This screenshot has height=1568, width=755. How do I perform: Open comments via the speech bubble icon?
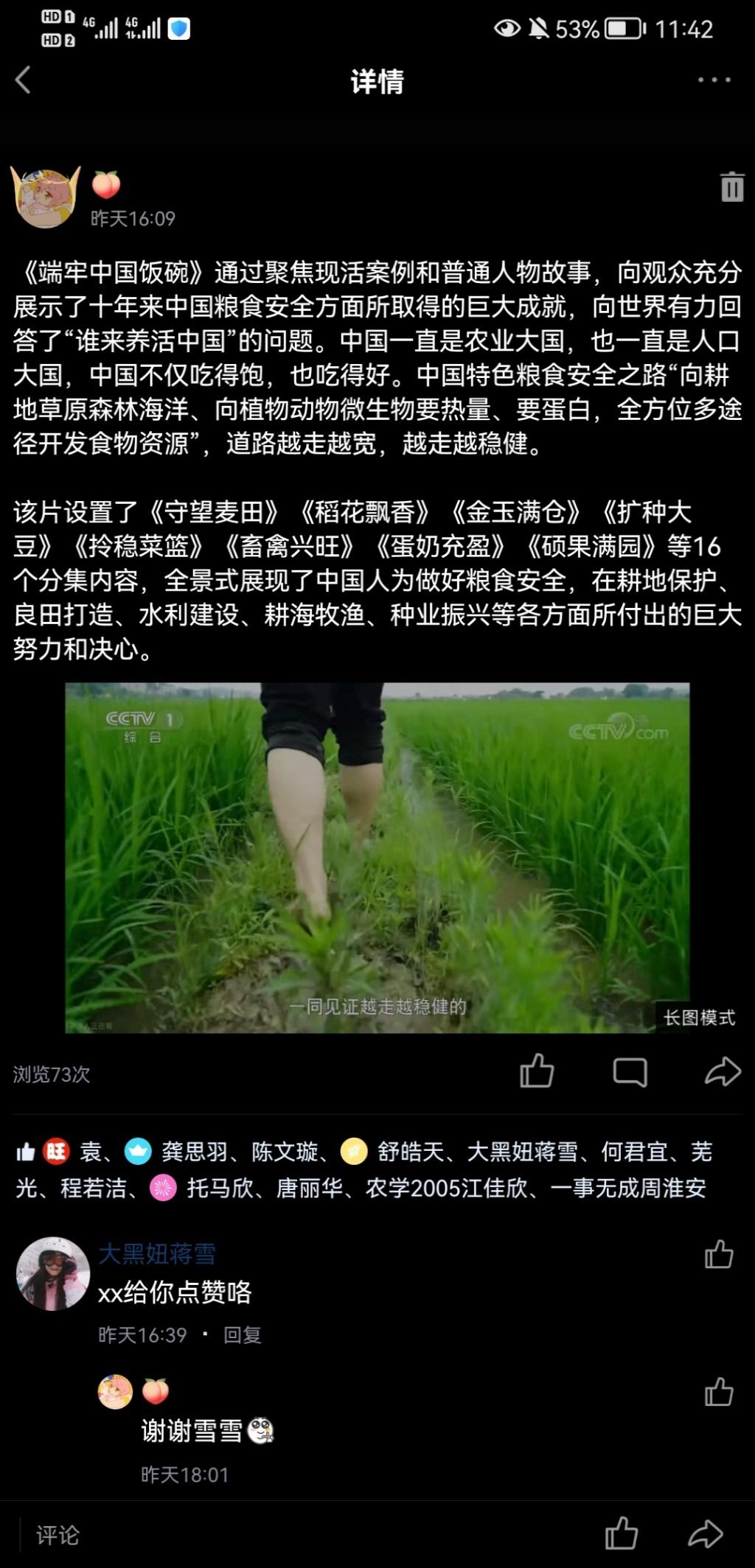[x=630, y=1072]
